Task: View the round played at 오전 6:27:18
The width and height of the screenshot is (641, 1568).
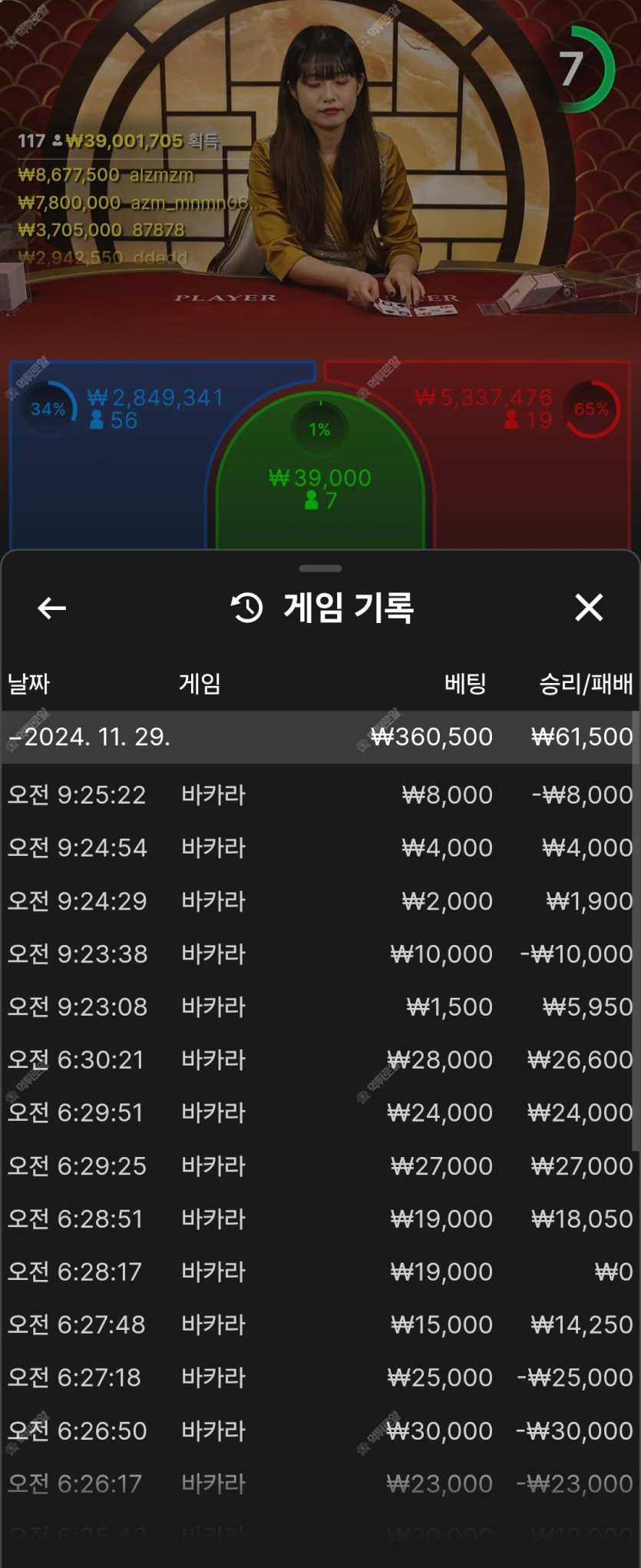Action: (x=319, y=1377)
